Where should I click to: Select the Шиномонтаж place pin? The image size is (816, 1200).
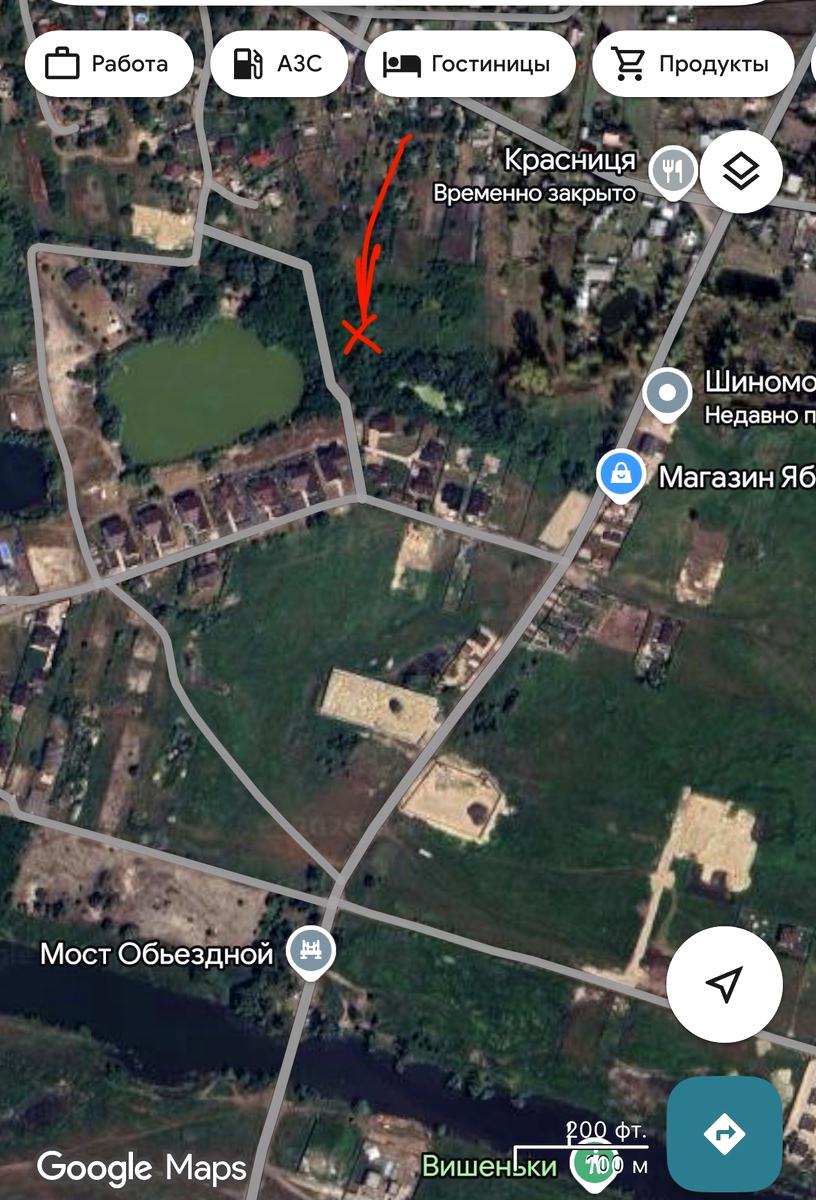[667, 392]
